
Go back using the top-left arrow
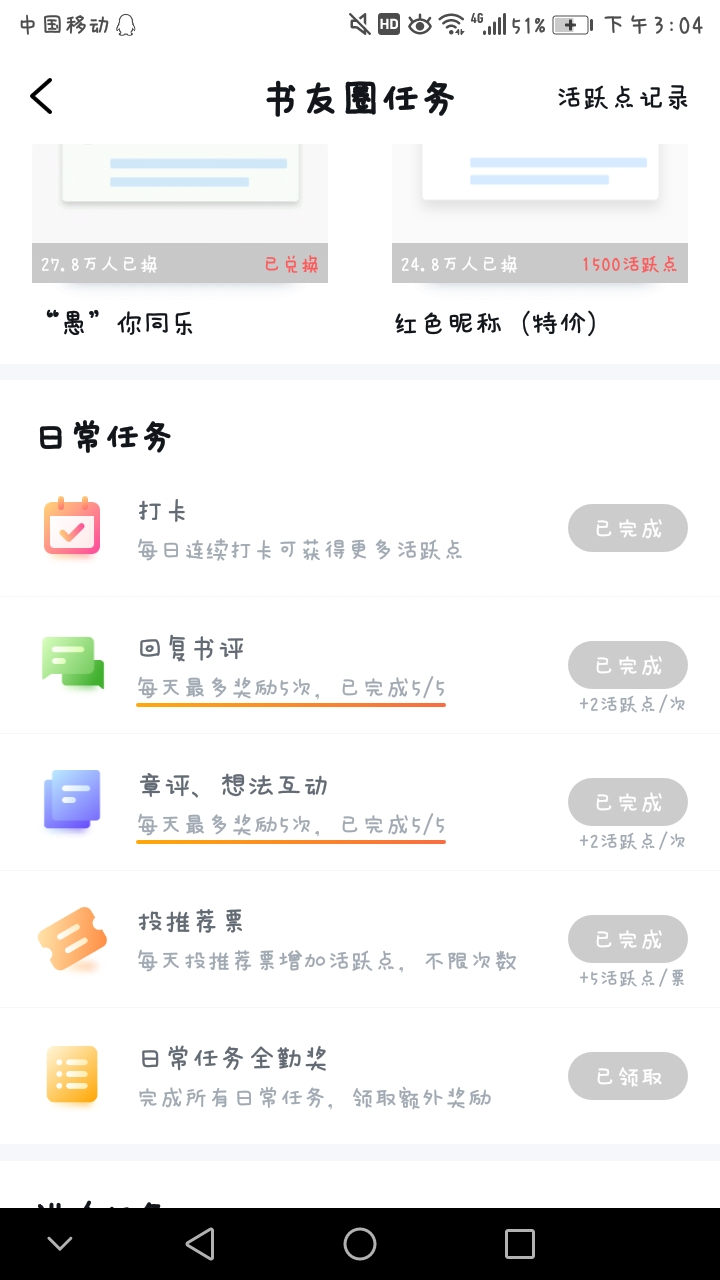pos(41,97)
